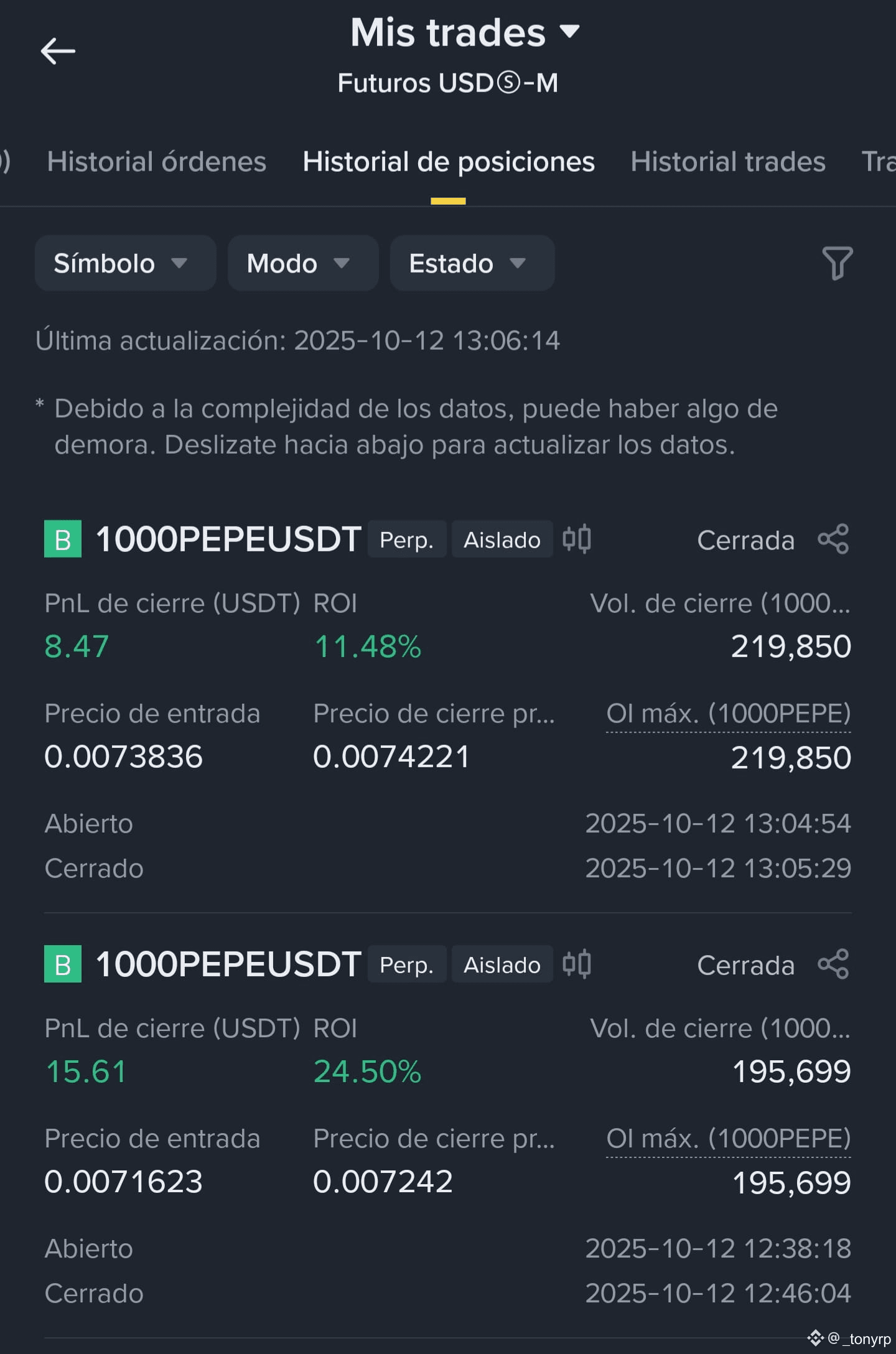Expand the Mis trades dropdown title
Viewport: 896px width, 1354px height.
[465, 32]
